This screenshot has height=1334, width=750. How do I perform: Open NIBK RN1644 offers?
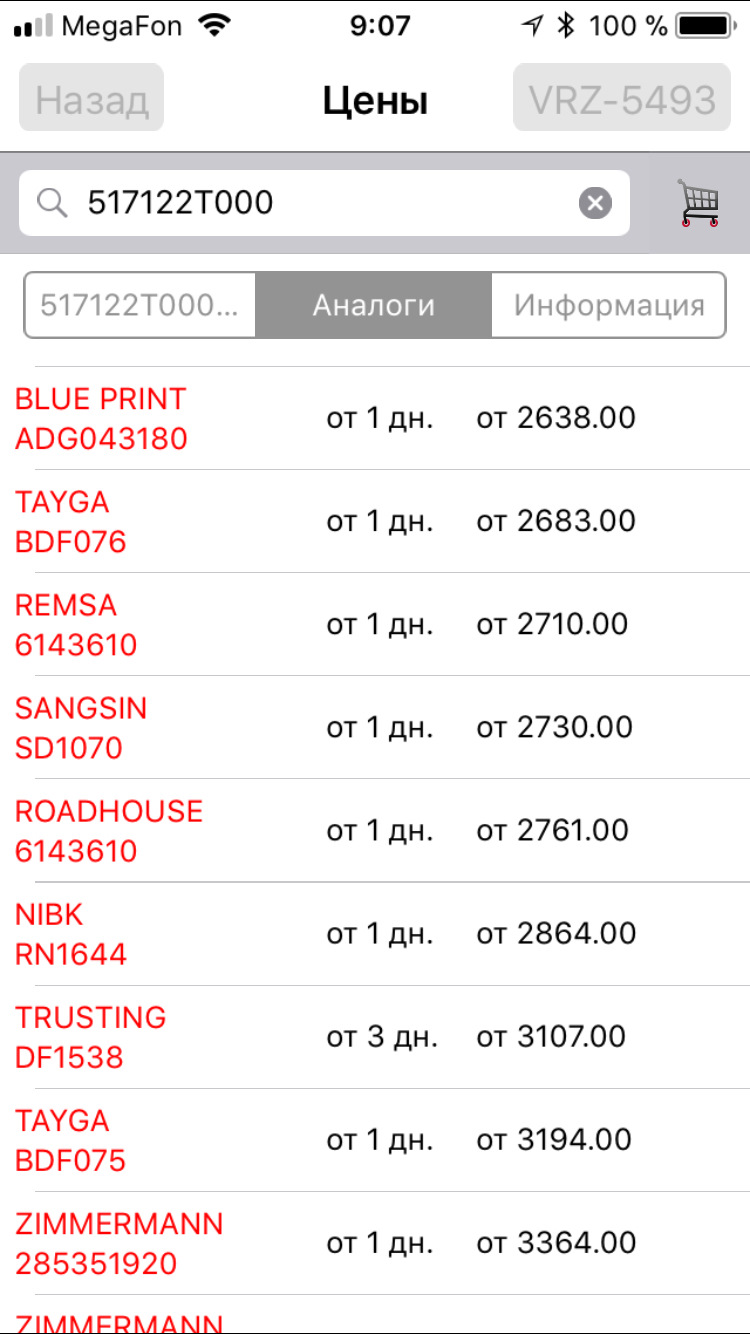pyautogui.click(x=375, y=933)
